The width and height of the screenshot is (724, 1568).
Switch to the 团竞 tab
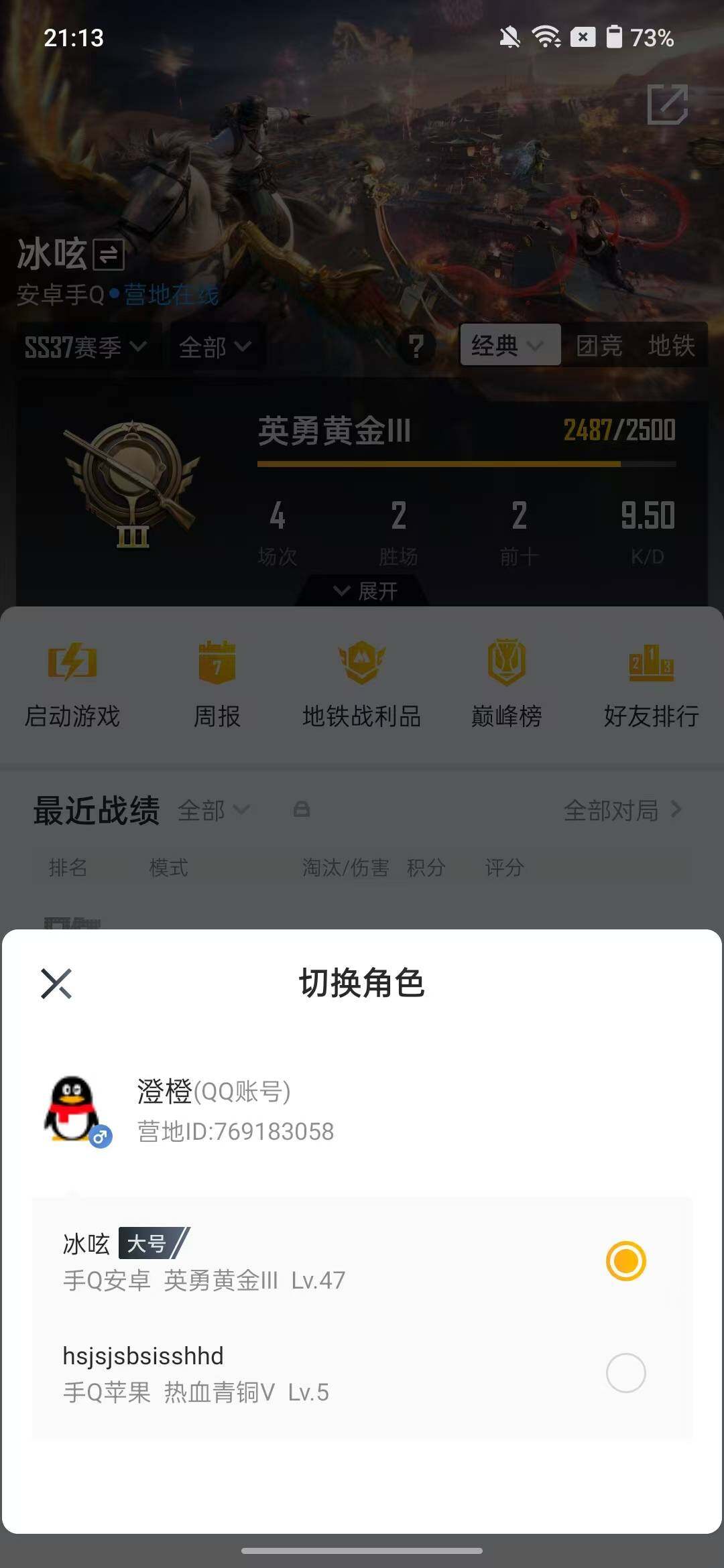[x=599, y=346]
